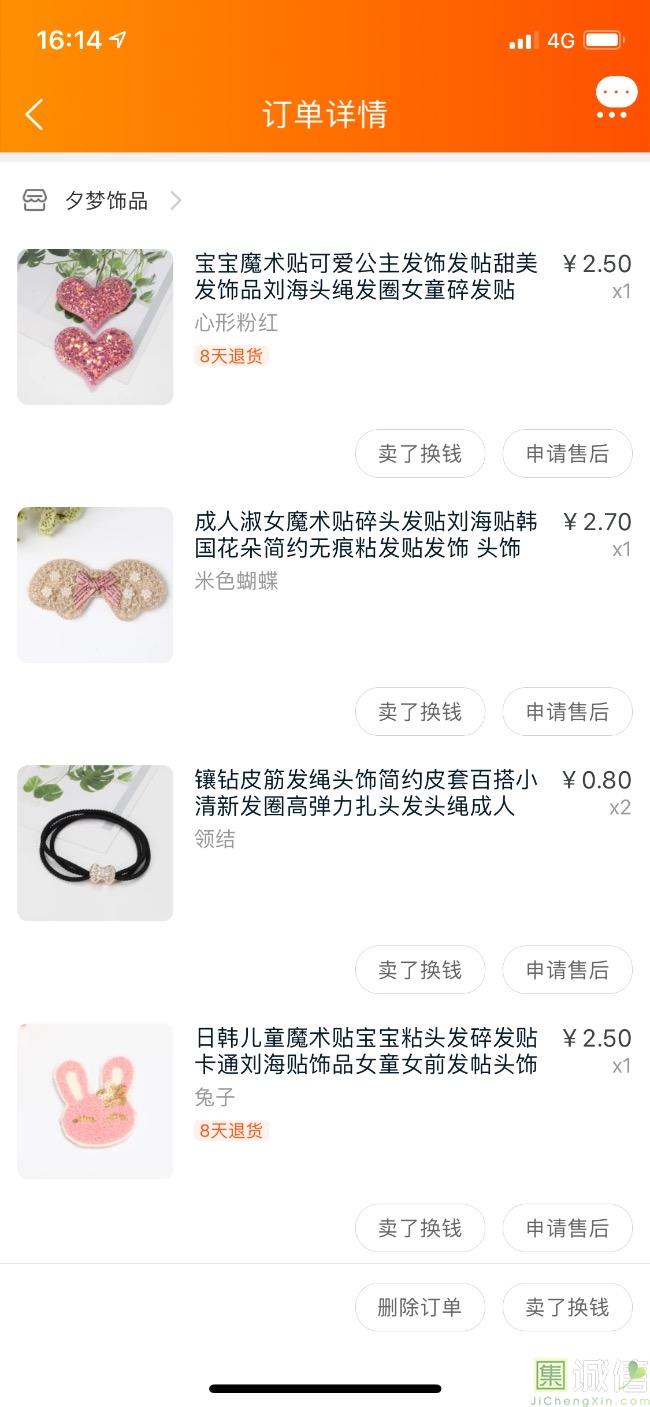
Task: Request 申请售后 for the 兔子 item
Action: (x=567, y=1228)
